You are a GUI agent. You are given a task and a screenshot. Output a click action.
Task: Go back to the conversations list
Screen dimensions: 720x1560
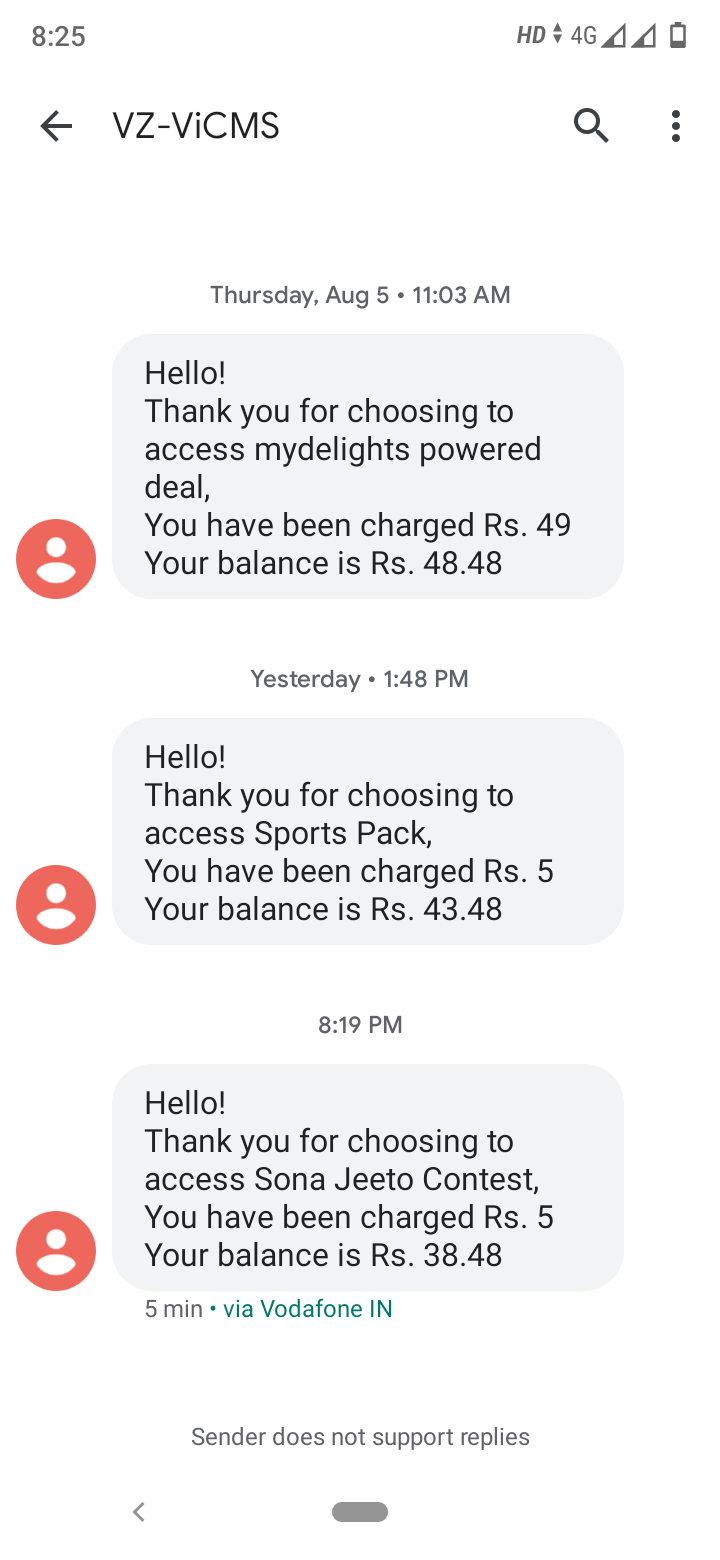pyautogui.click(x=56, y=126)
